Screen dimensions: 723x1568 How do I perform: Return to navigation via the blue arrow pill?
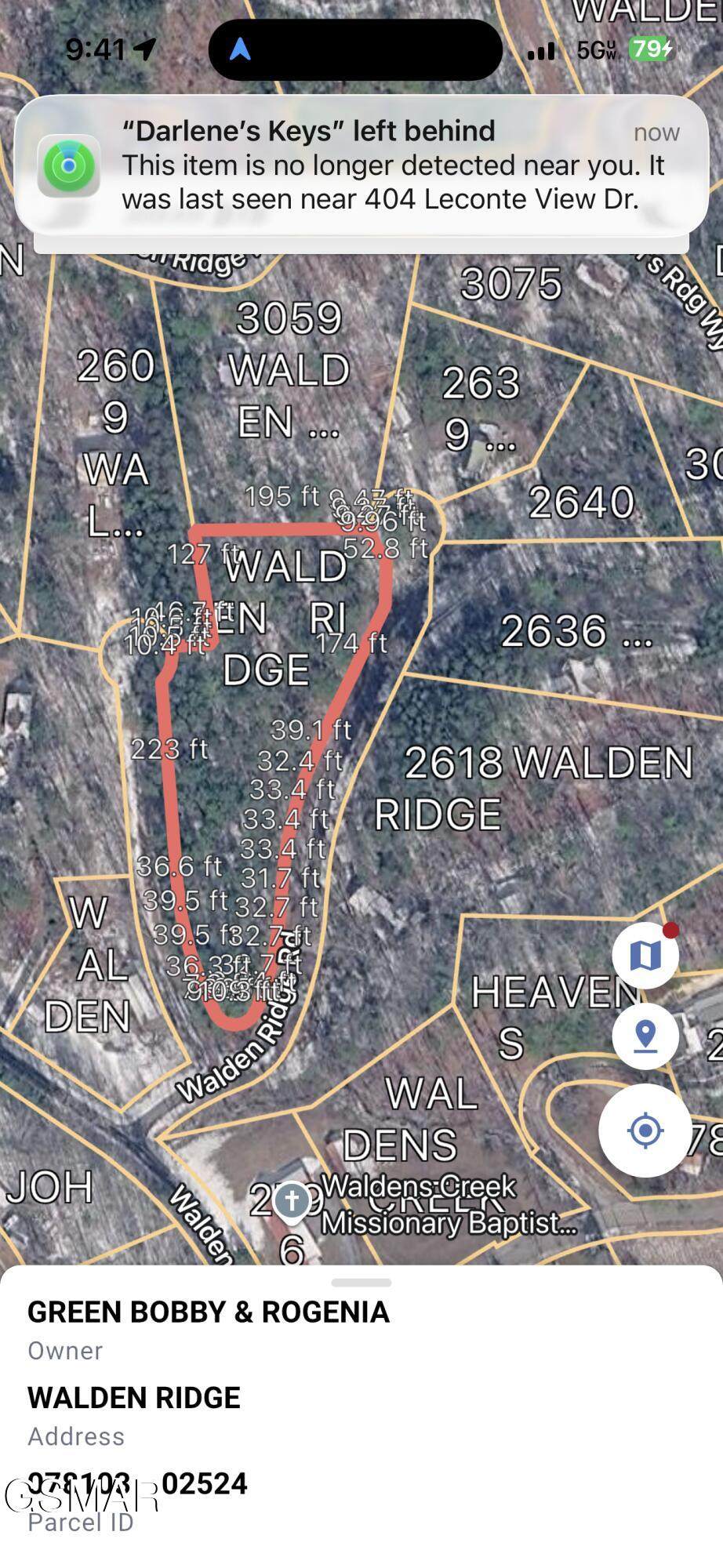(355, 50)
